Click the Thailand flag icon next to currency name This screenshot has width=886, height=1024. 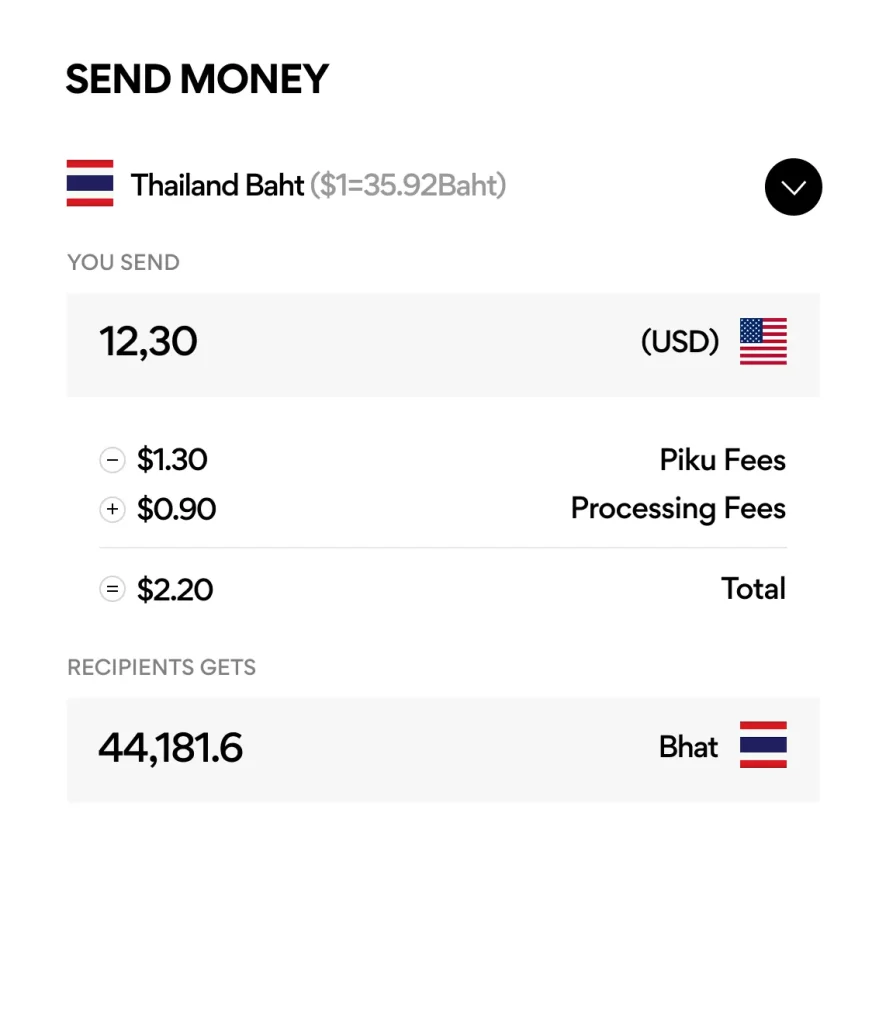click(90, 185)
